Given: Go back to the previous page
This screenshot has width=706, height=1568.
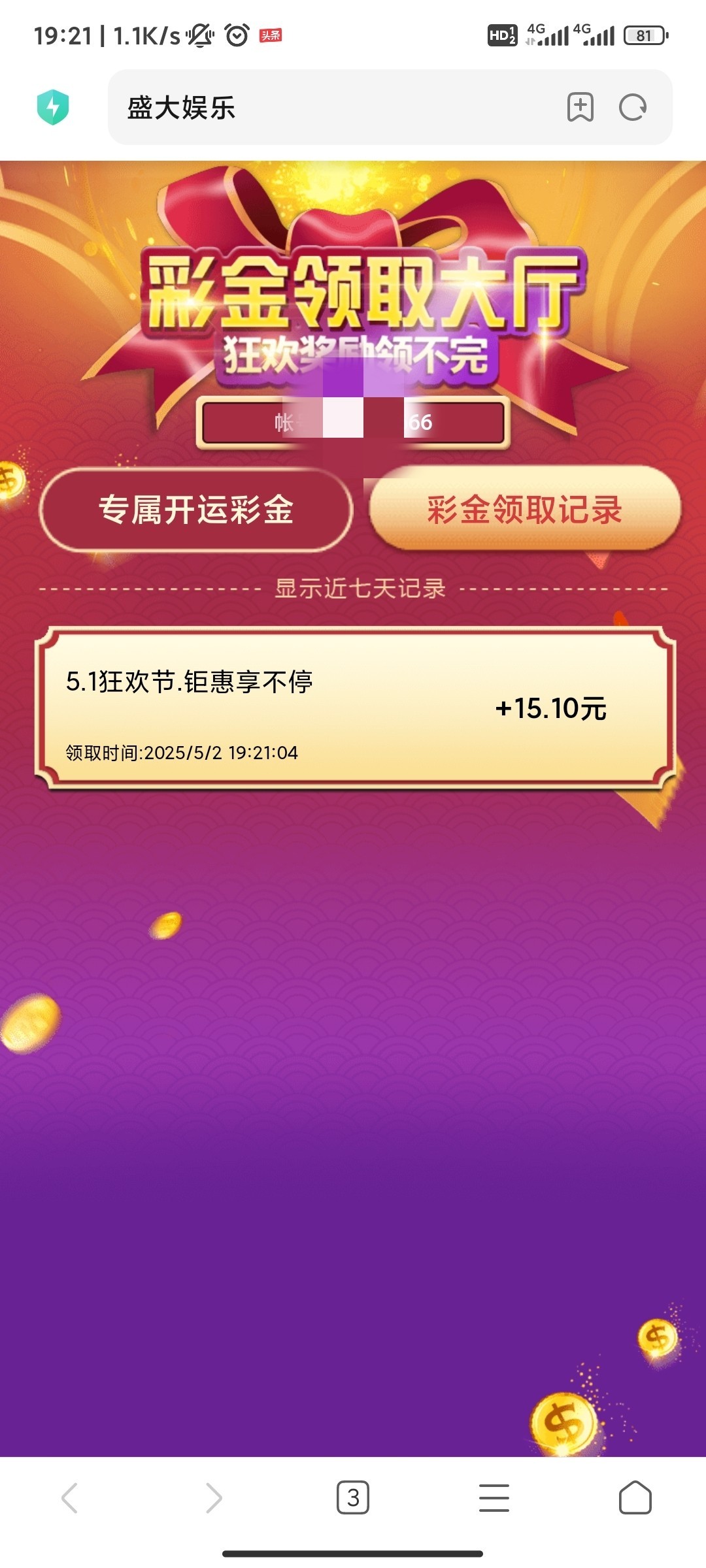Looking at the screenshot, I should point(70,1497).
